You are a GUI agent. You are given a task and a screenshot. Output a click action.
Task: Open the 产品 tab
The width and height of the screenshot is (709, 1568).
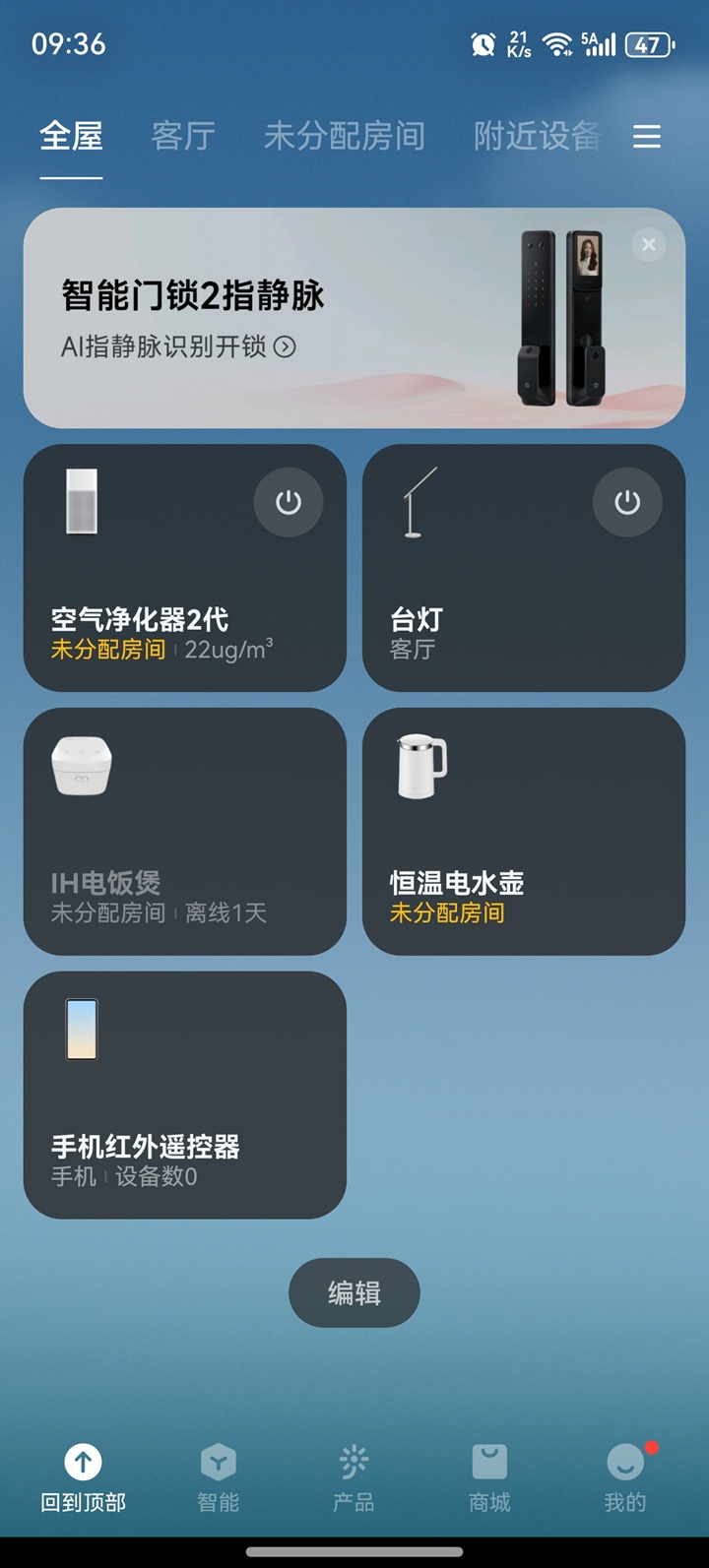click(354, 1477)
